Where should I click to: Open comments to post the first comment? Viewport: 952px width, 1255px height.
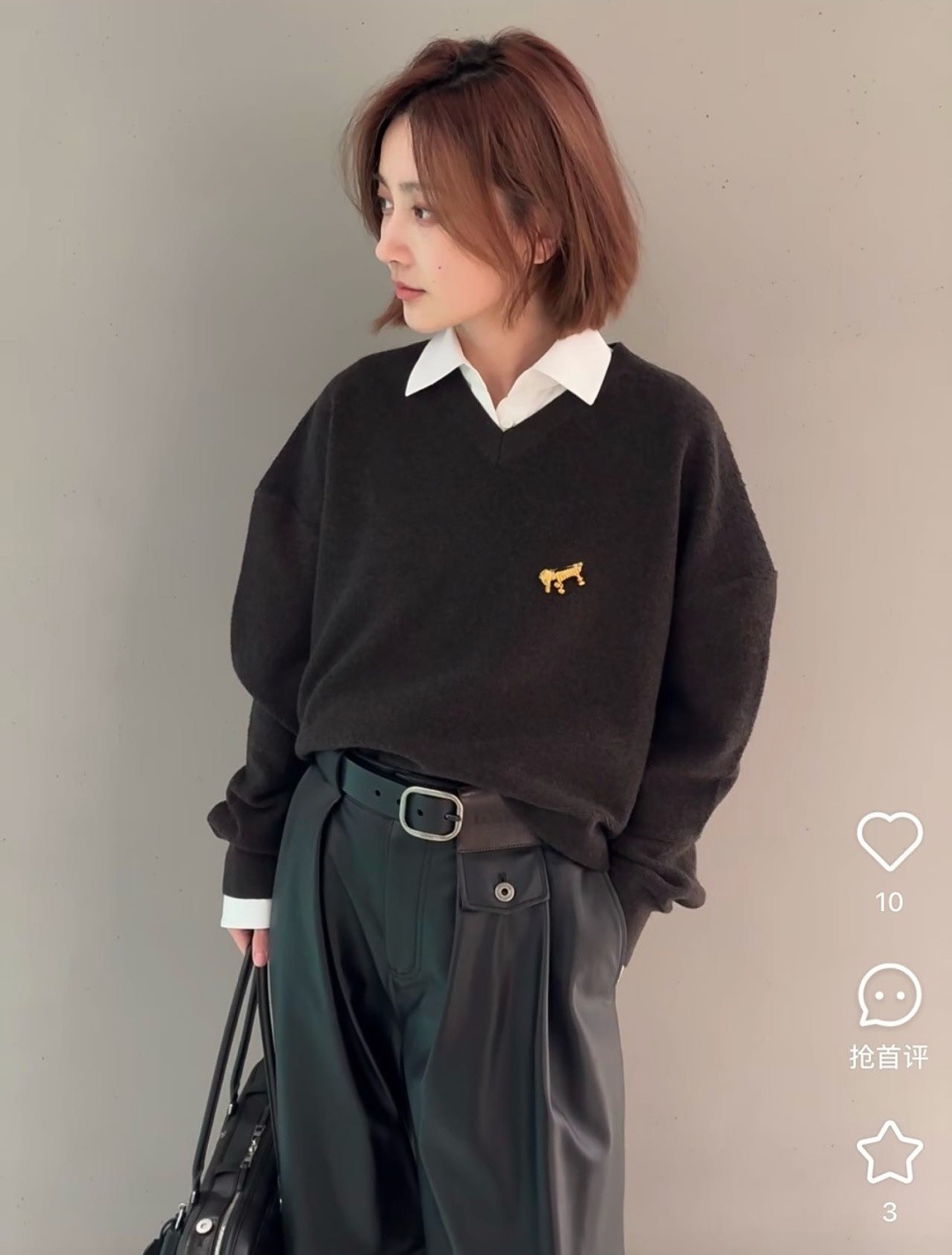click(x=889, y=996)
